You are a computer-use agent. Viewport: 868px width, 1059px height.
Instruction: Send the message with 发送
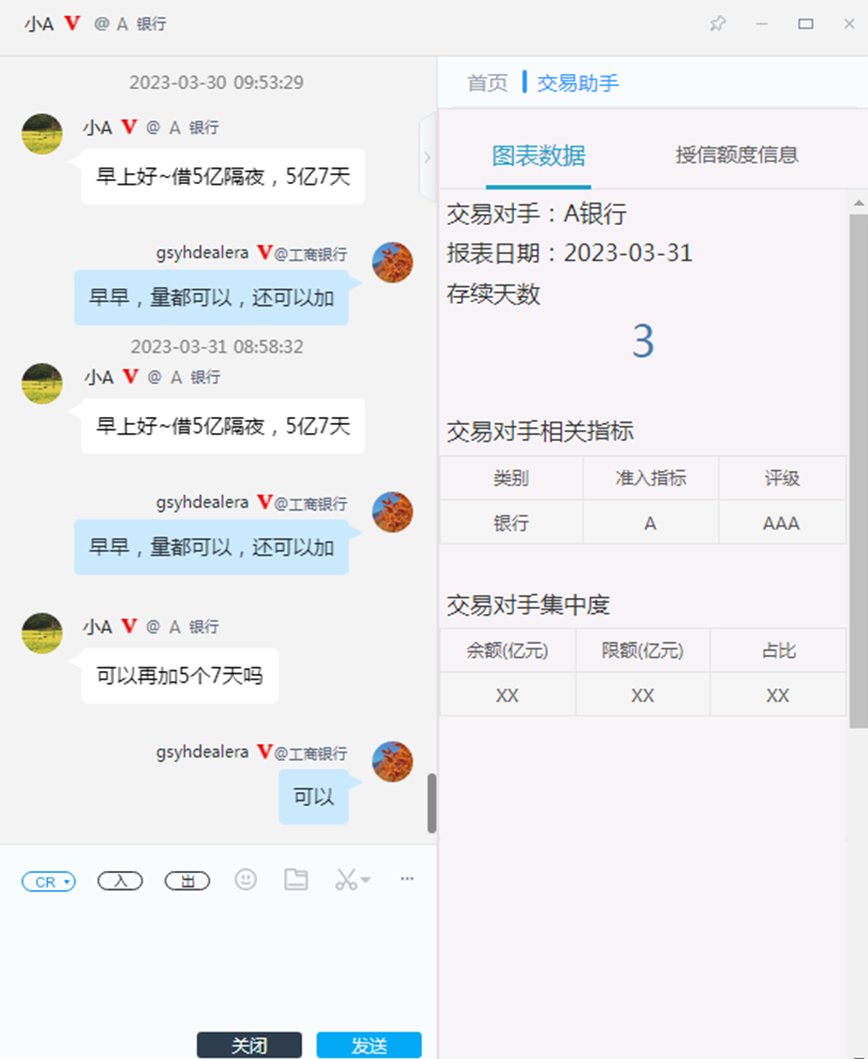coord(369,1045)
